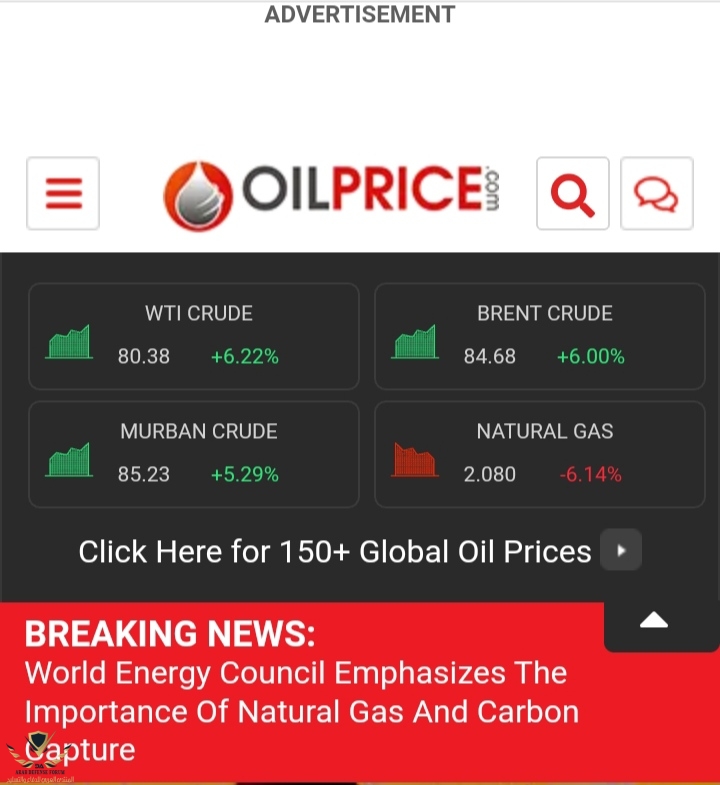Select the Murban Crude card
Viewport: 720px width, 785px height.
(194, 454)
